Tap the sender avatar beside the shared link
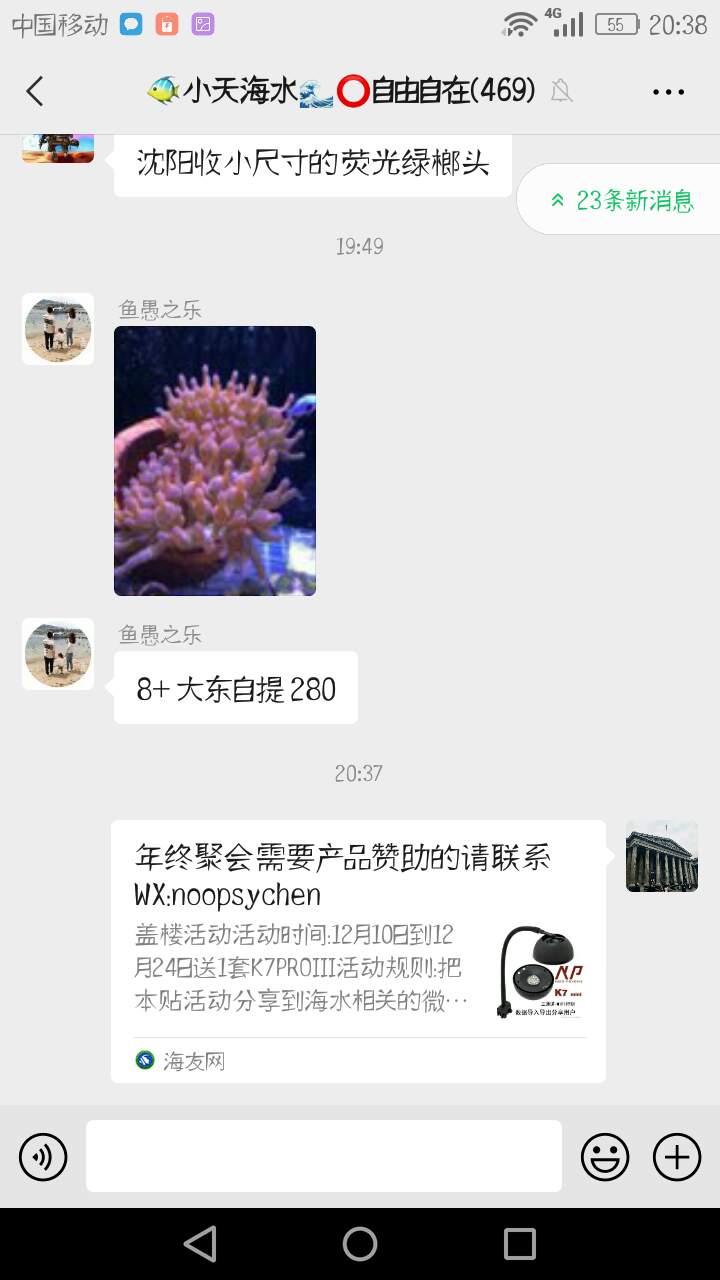The height and width of the screenshot is (1280, 720). click(x=662, y=856)
